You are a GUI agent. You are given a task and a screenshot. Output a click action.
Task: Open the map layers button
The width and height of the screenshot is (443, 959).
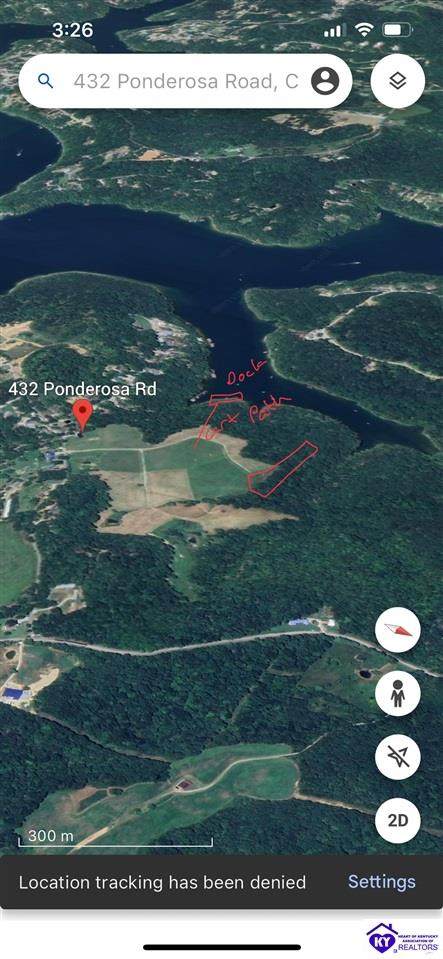398,81
